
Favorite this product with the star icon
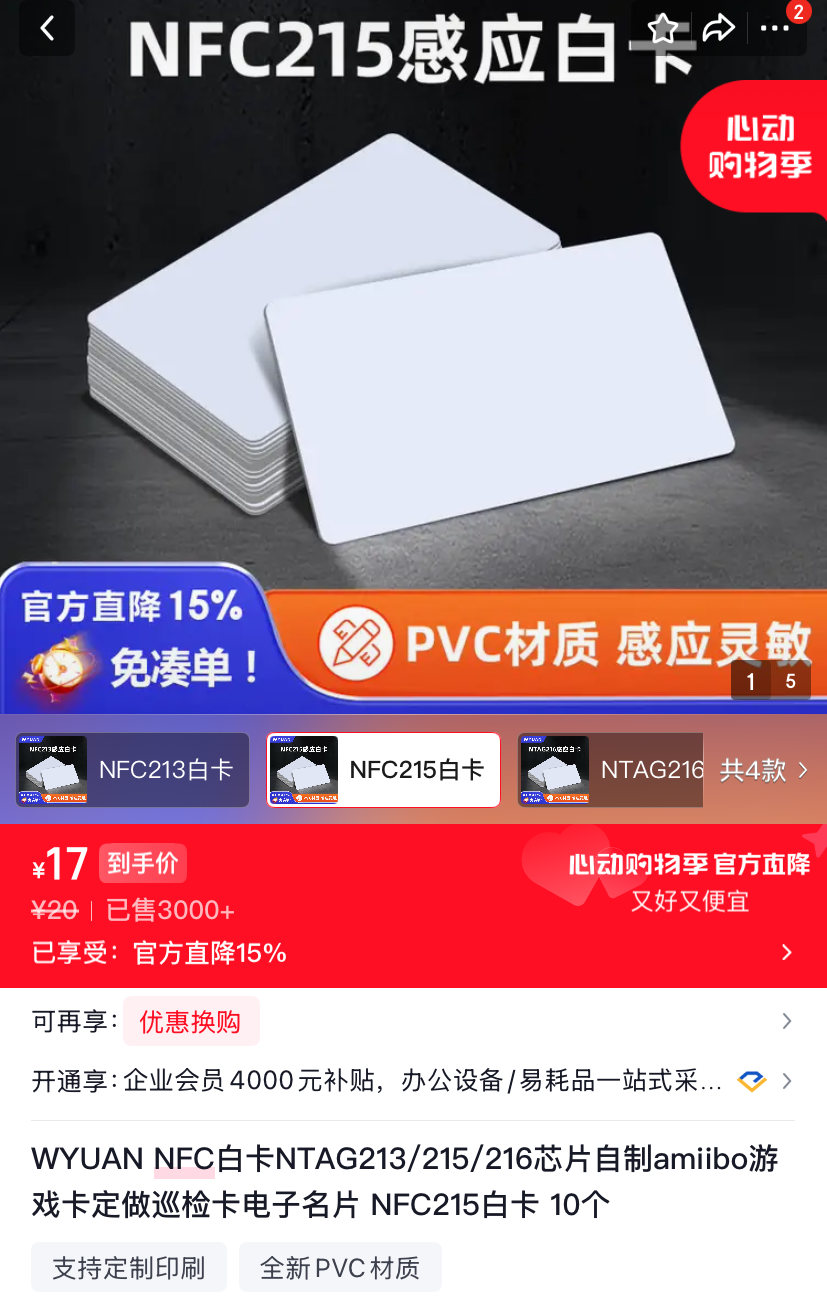tap(662, 28)
